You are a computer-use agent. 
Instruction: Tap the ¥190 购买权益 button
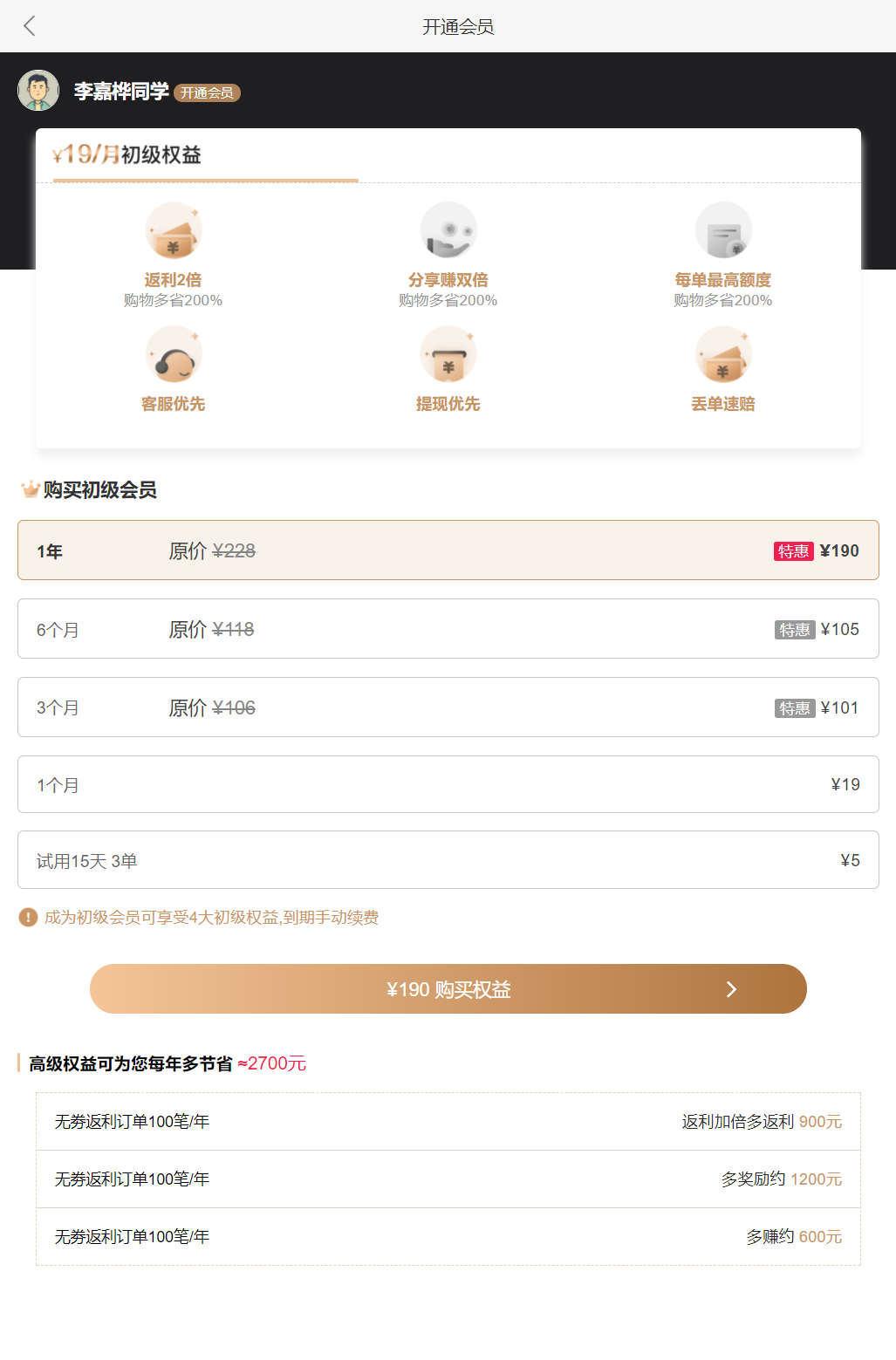tap(448, 989)
